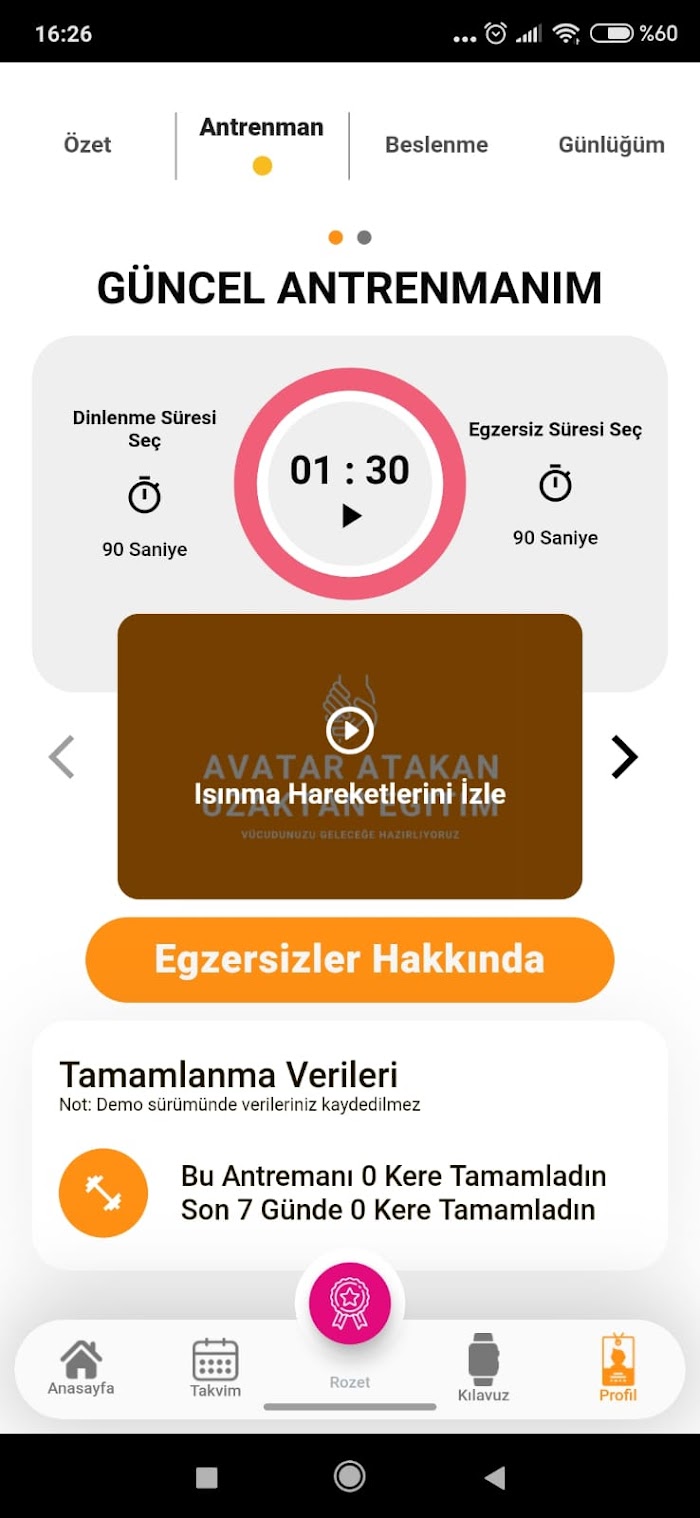Go to the next exercise arrow

[x=624, y=757]
